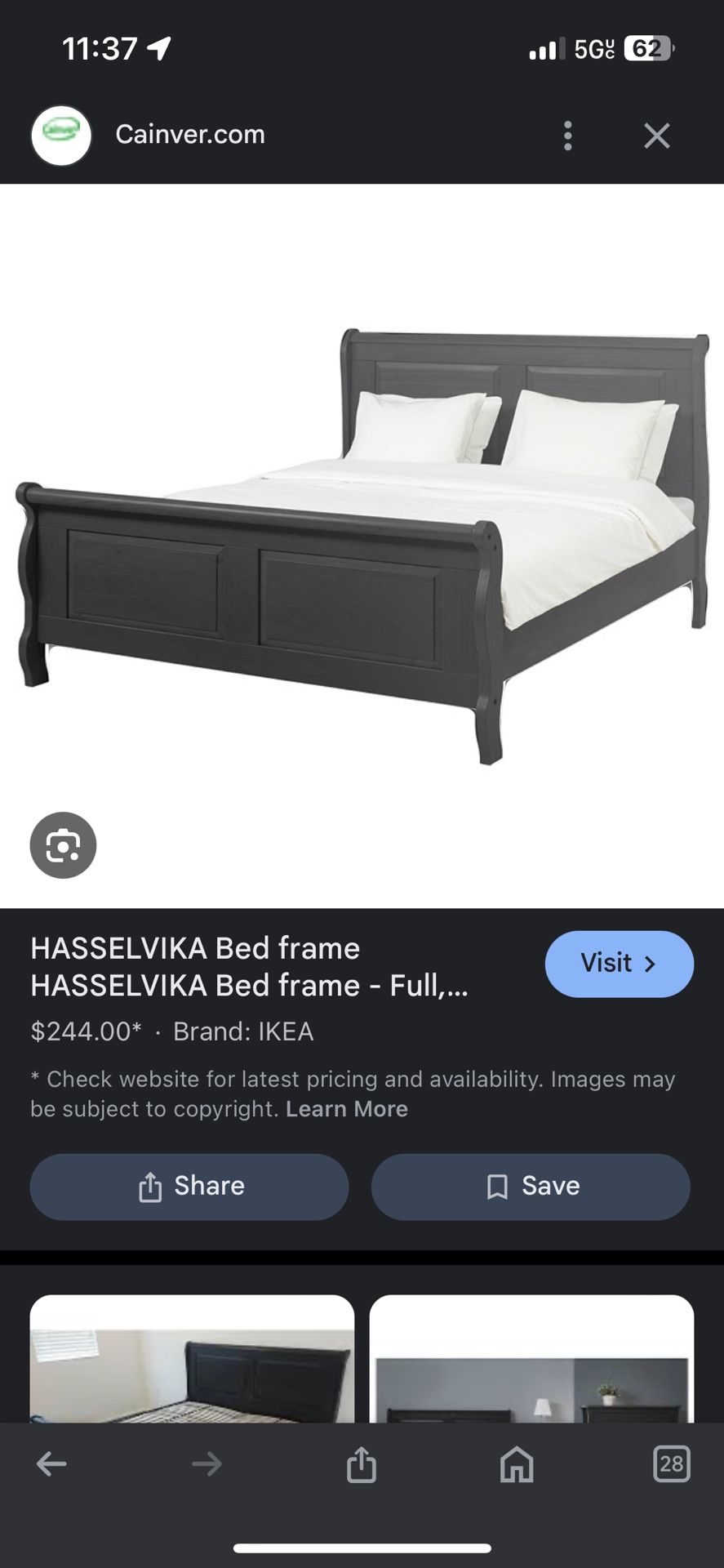This screenshot has height=1568, width=724.
Task: Go to the browser home page
Action: [x=517, y=1464]
